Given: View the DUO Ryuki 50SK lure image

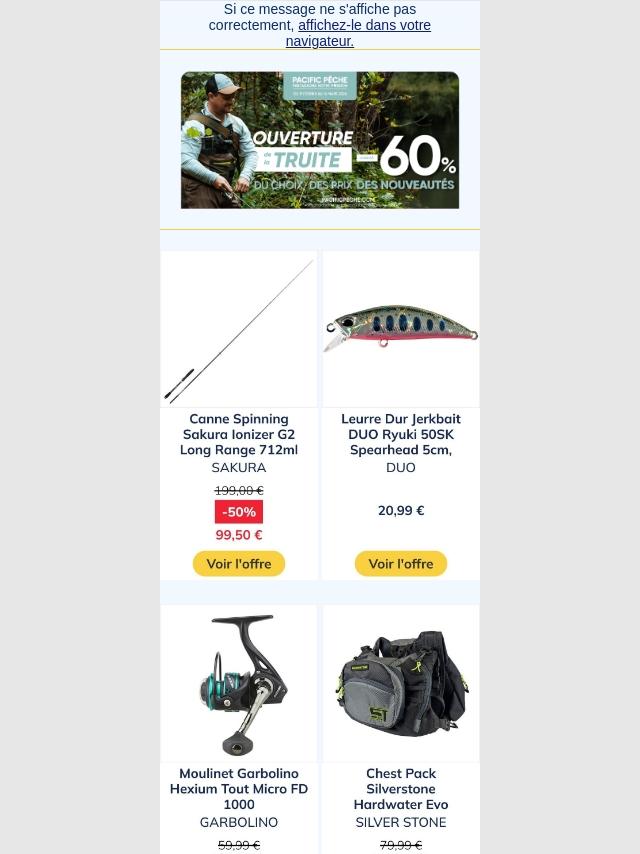Looking at the screenshot, I should tap(401, 330).
